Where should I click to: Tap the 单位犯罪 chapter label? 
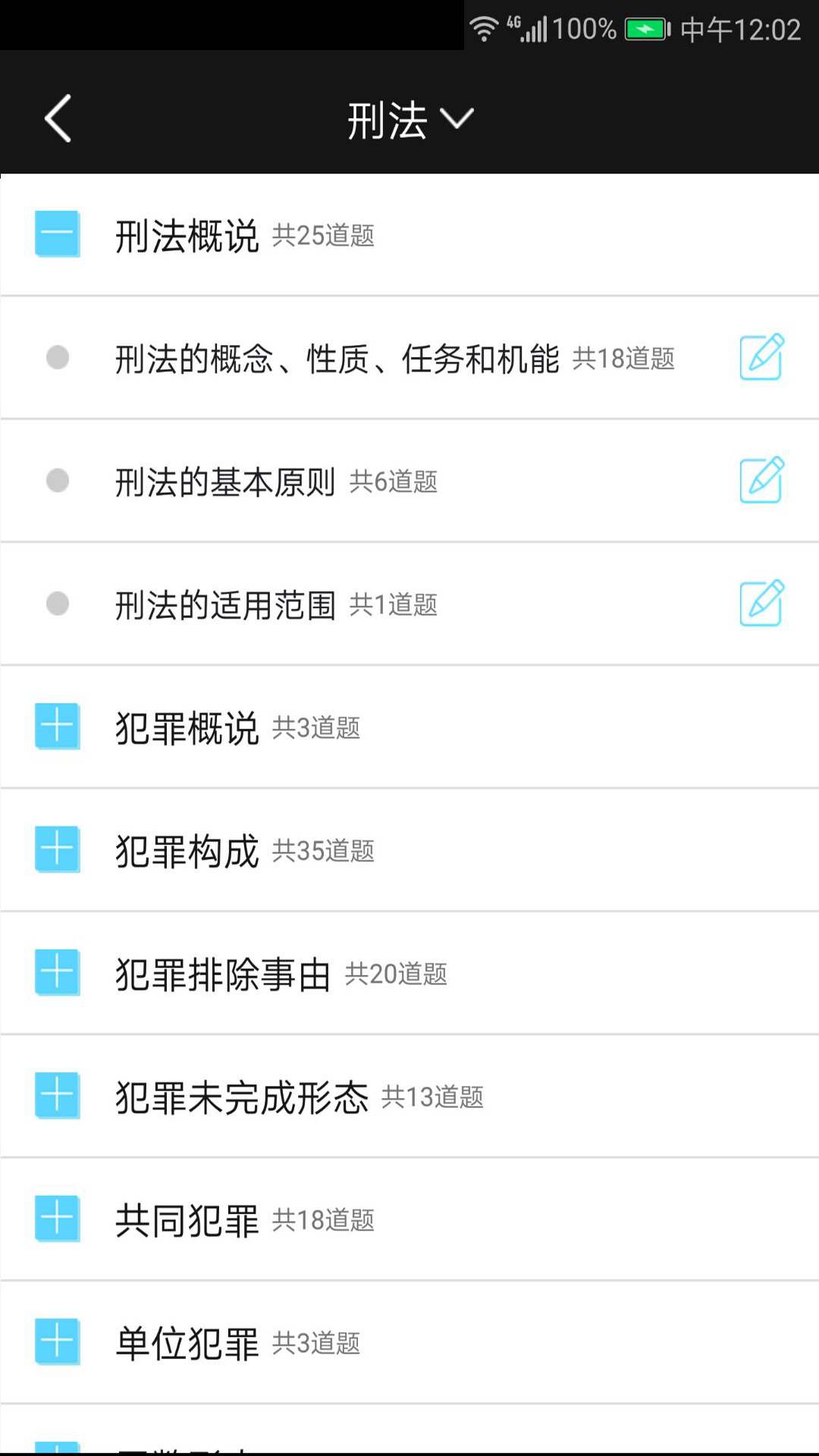[x=187, y=1342]
